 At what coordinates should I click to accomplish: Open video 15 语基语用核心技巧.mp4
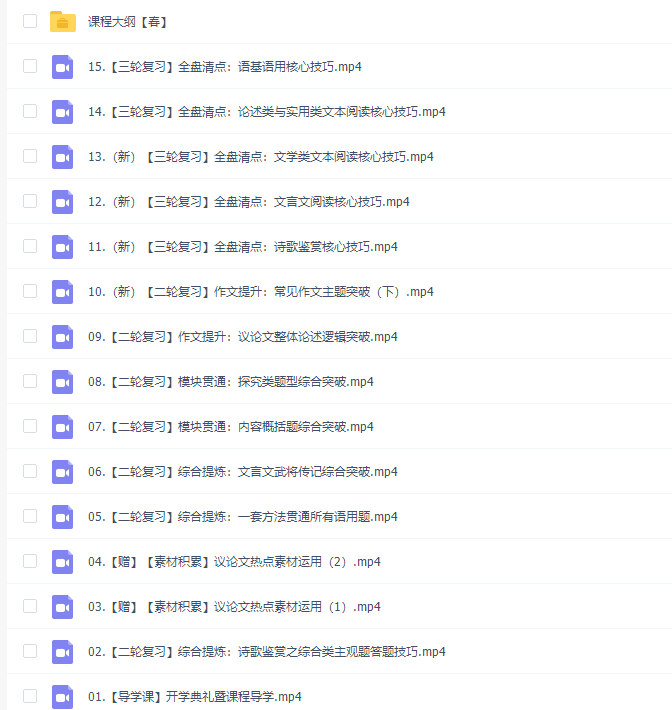click(x=224, y=67)
